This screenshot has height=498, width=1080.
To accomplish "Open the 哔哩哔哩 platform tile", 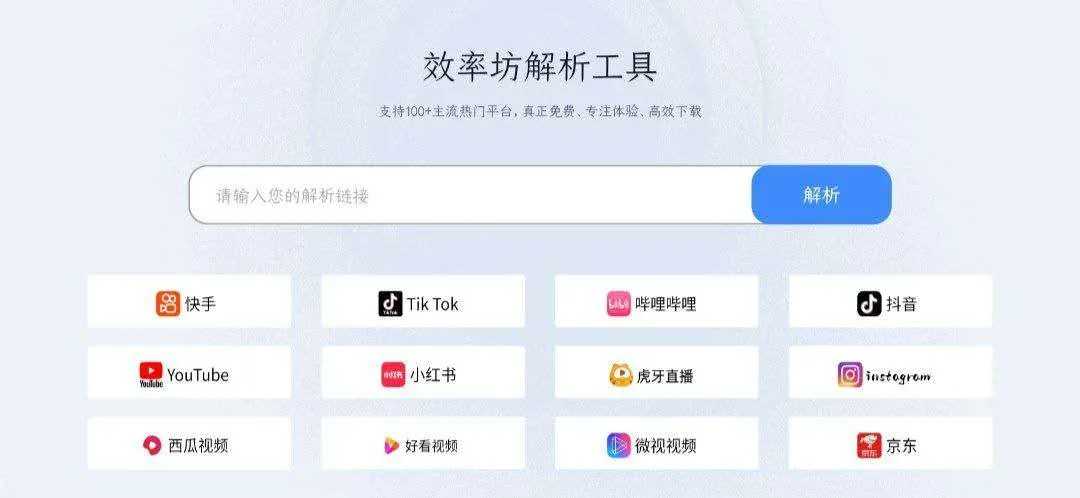I will tap(657, 302).
